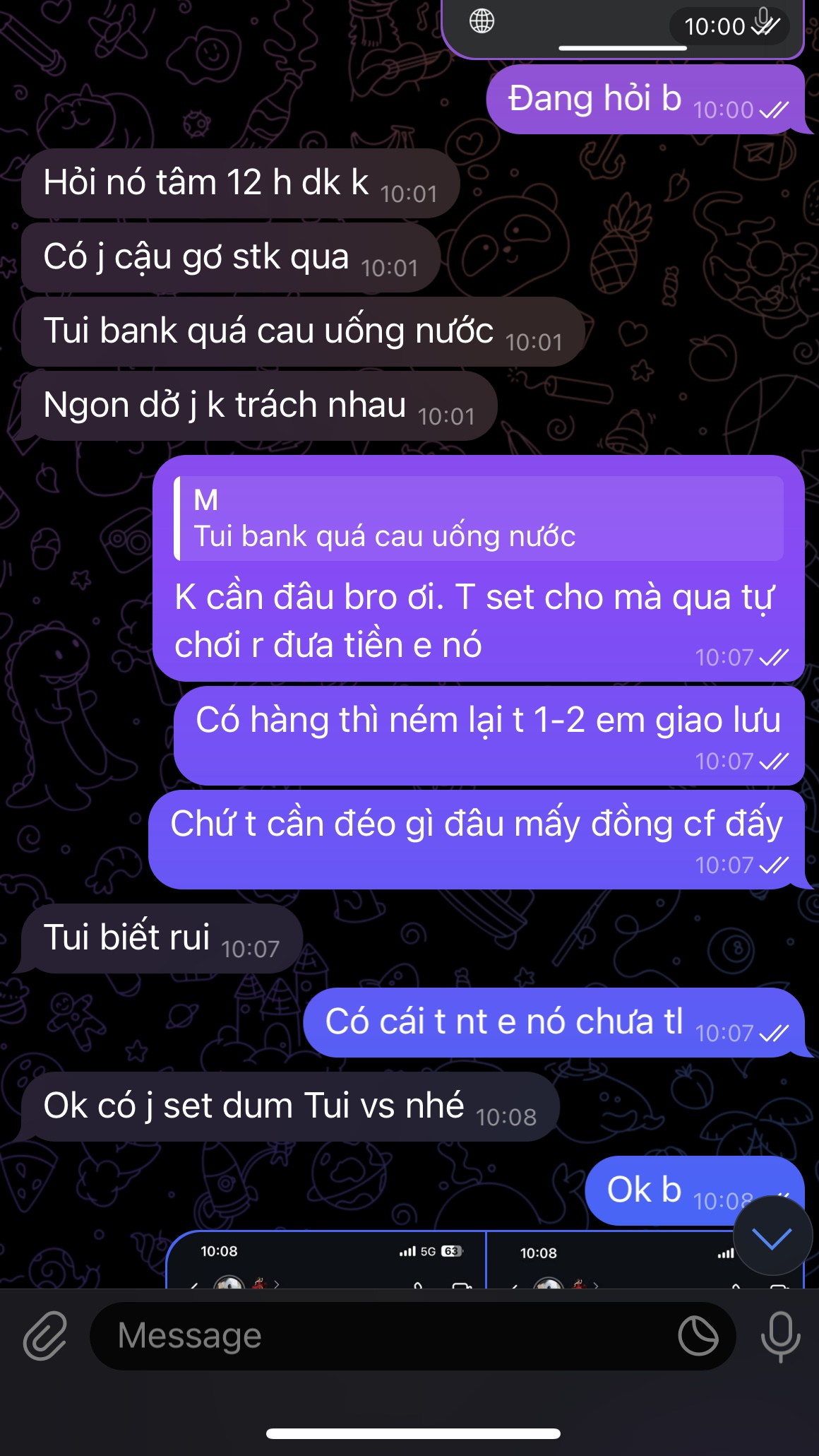819x1456 pixels.
Task: Open the sticker panel icon
Action: coord(698,1336)
